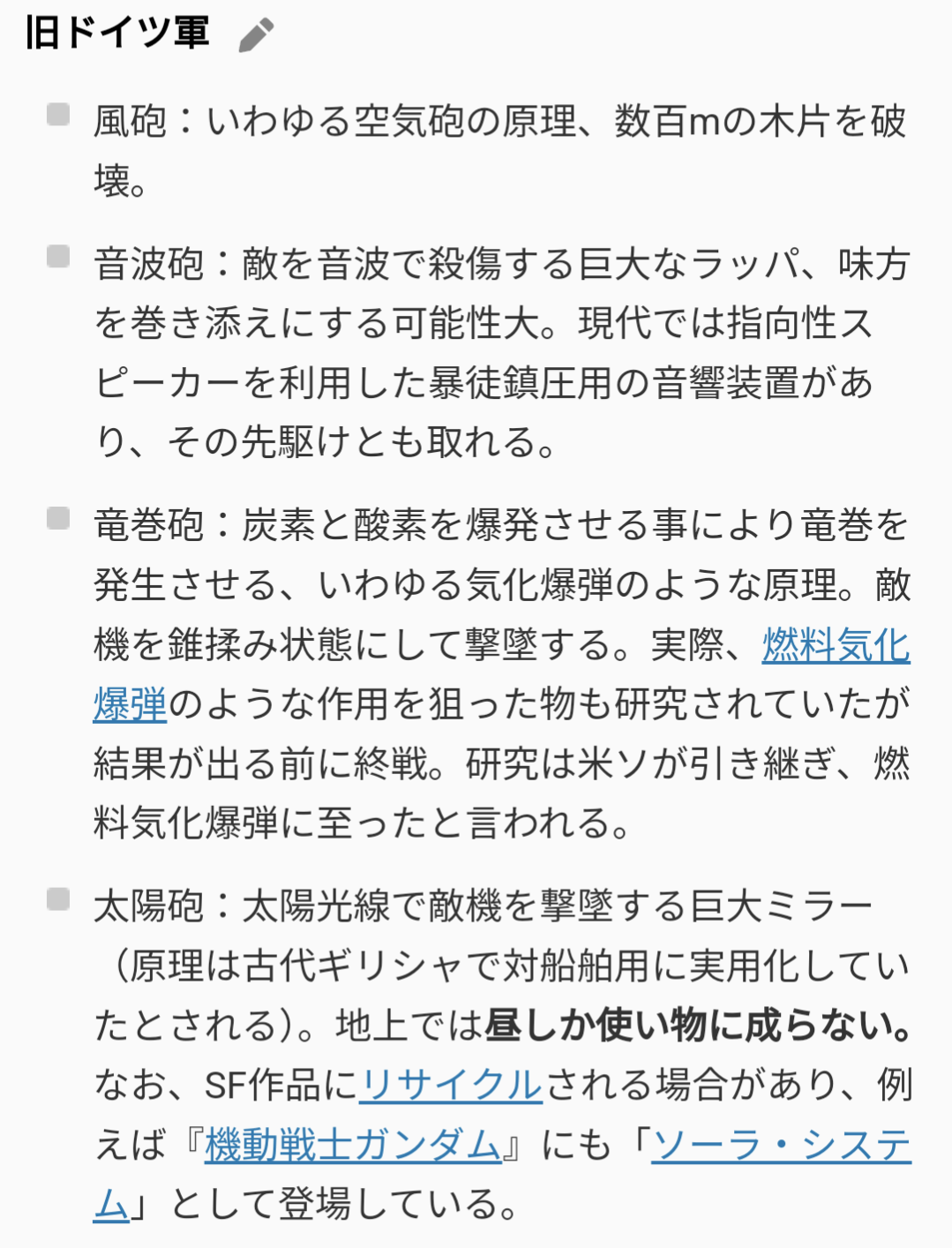Open the 機動戦士ガンダム link
The width and height of the screenshot is (952, 1248).
353,1145
